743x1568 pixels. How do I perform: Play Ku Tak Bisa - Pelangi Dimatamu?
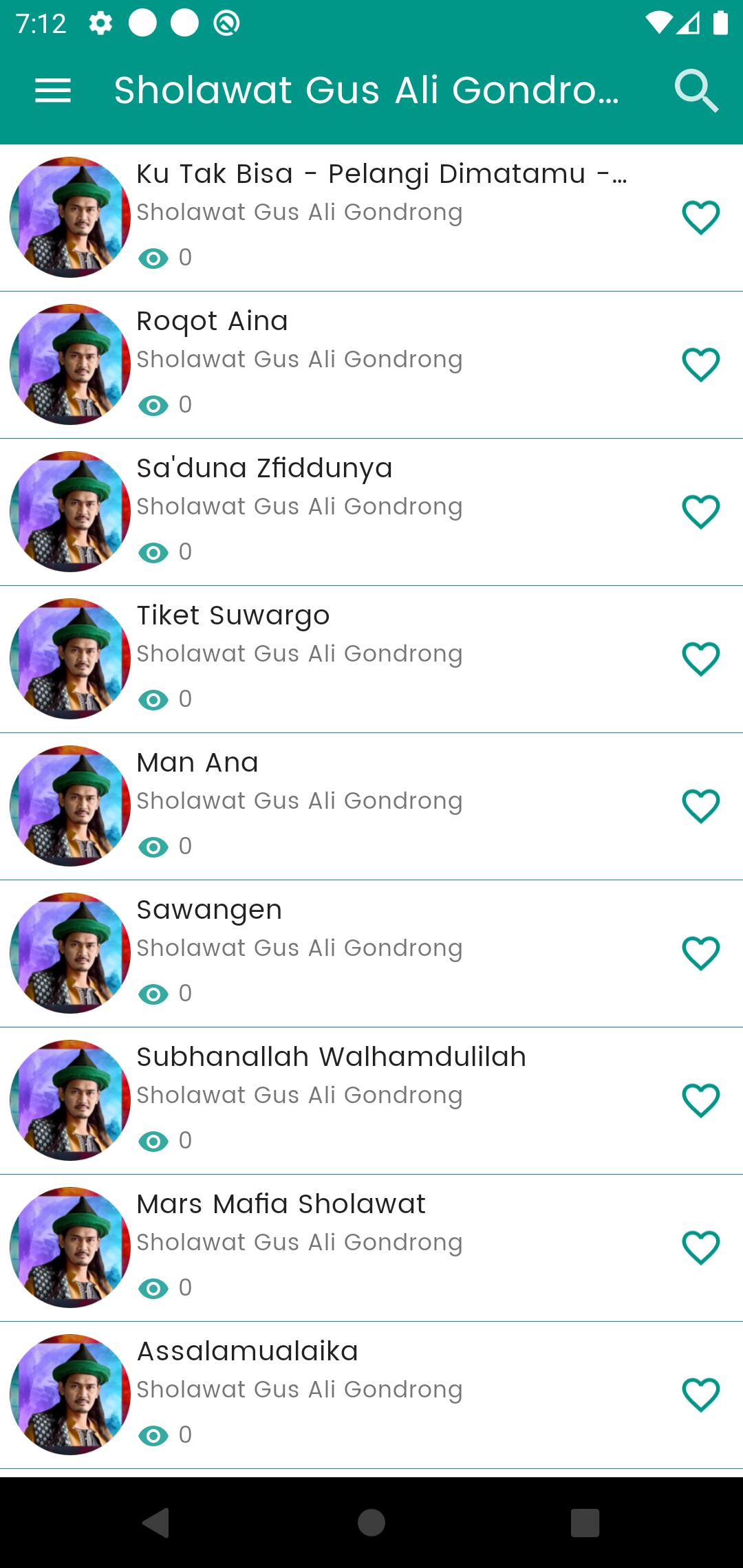(x=380, y=175)
